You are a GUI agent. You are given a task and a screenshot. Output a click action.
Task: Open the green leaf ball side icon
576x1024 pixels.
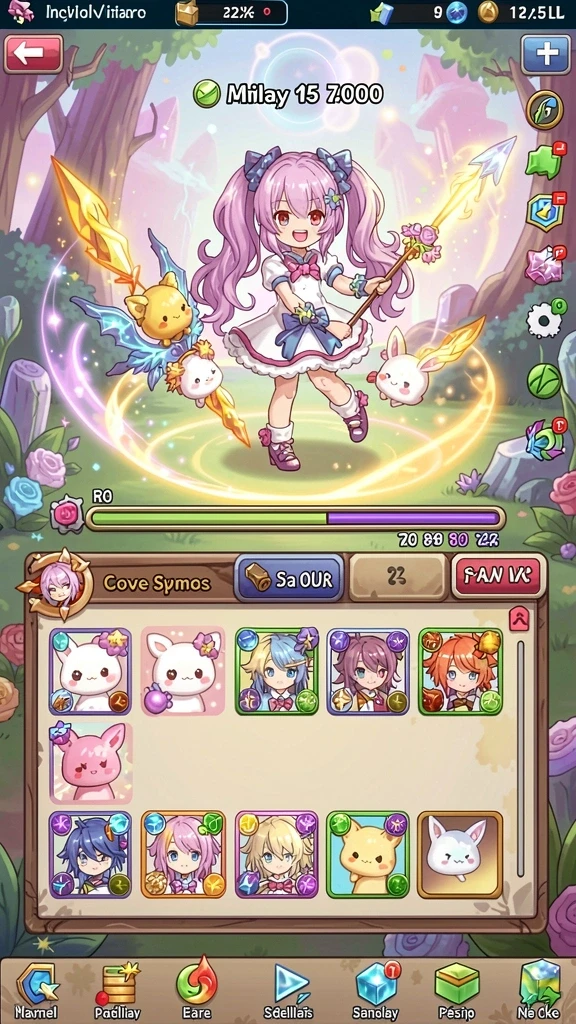(x=545, y=381)
